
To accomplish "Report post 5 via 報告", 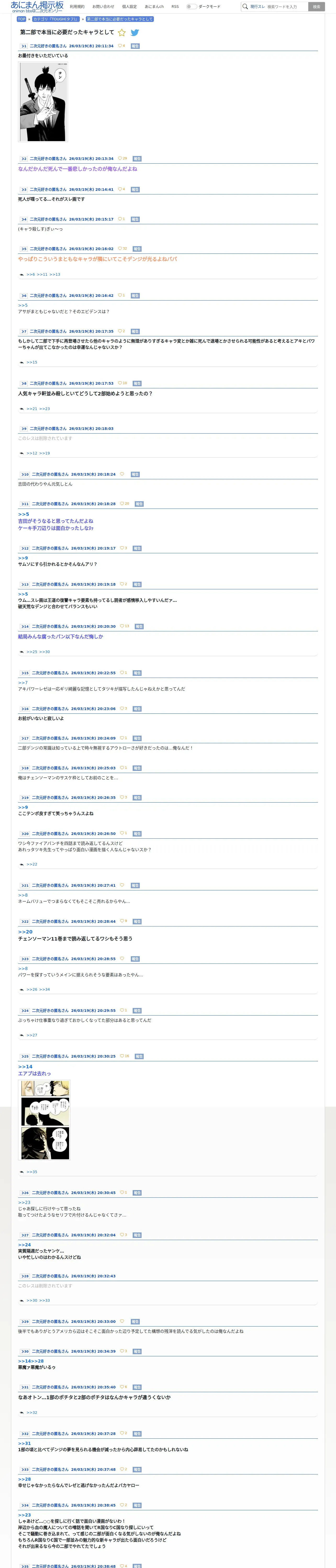I will point(137,249).
